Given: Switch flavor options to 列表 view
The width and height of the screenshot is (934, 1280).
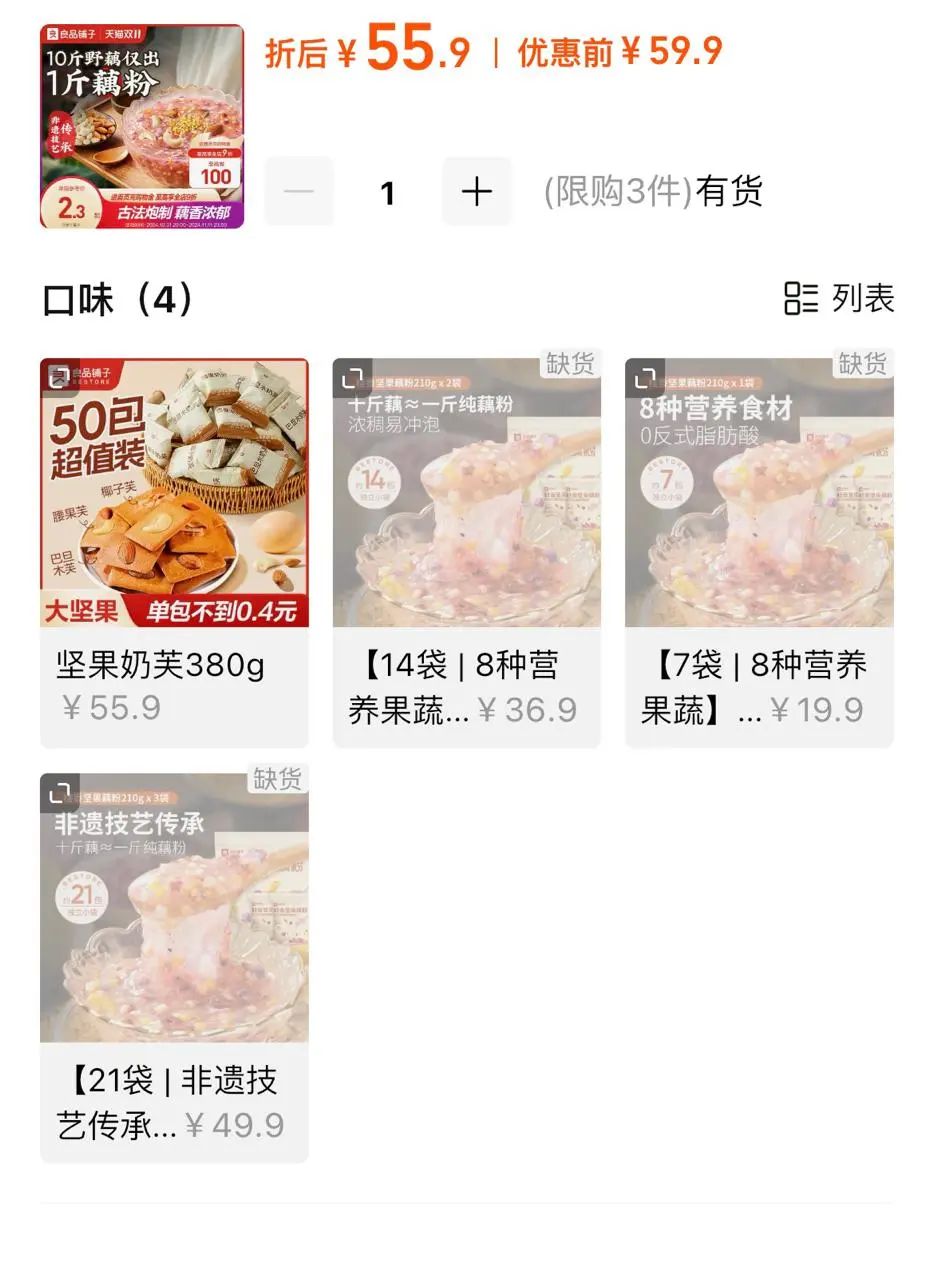Looking at the screenshot, I should click(x=839, y=298).
